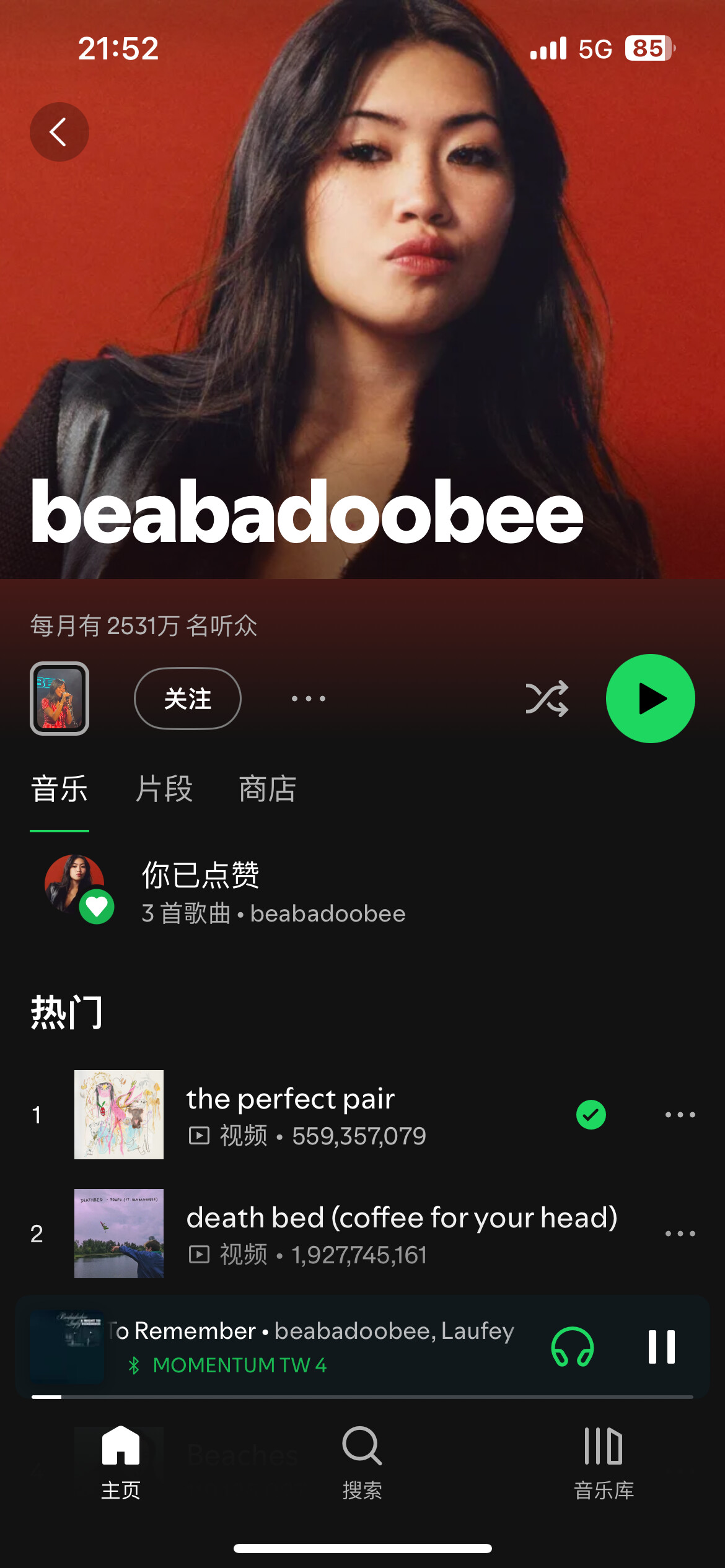This screenshot has width=725, height=1568.
Task: Play beabadoobee with the green play button
Action: click(650, 699)
